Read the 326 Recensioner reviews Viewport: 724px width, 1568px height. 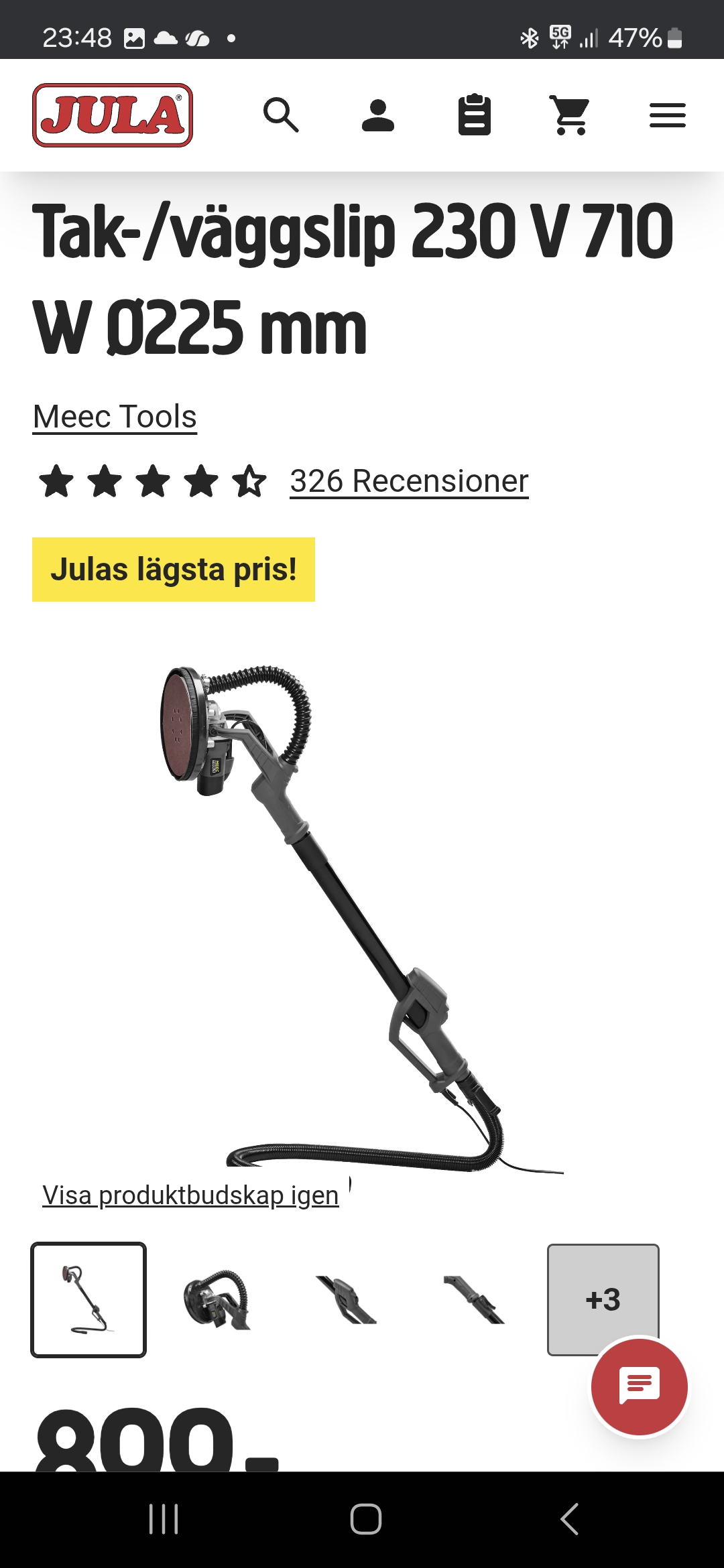[x=409, y=481]
